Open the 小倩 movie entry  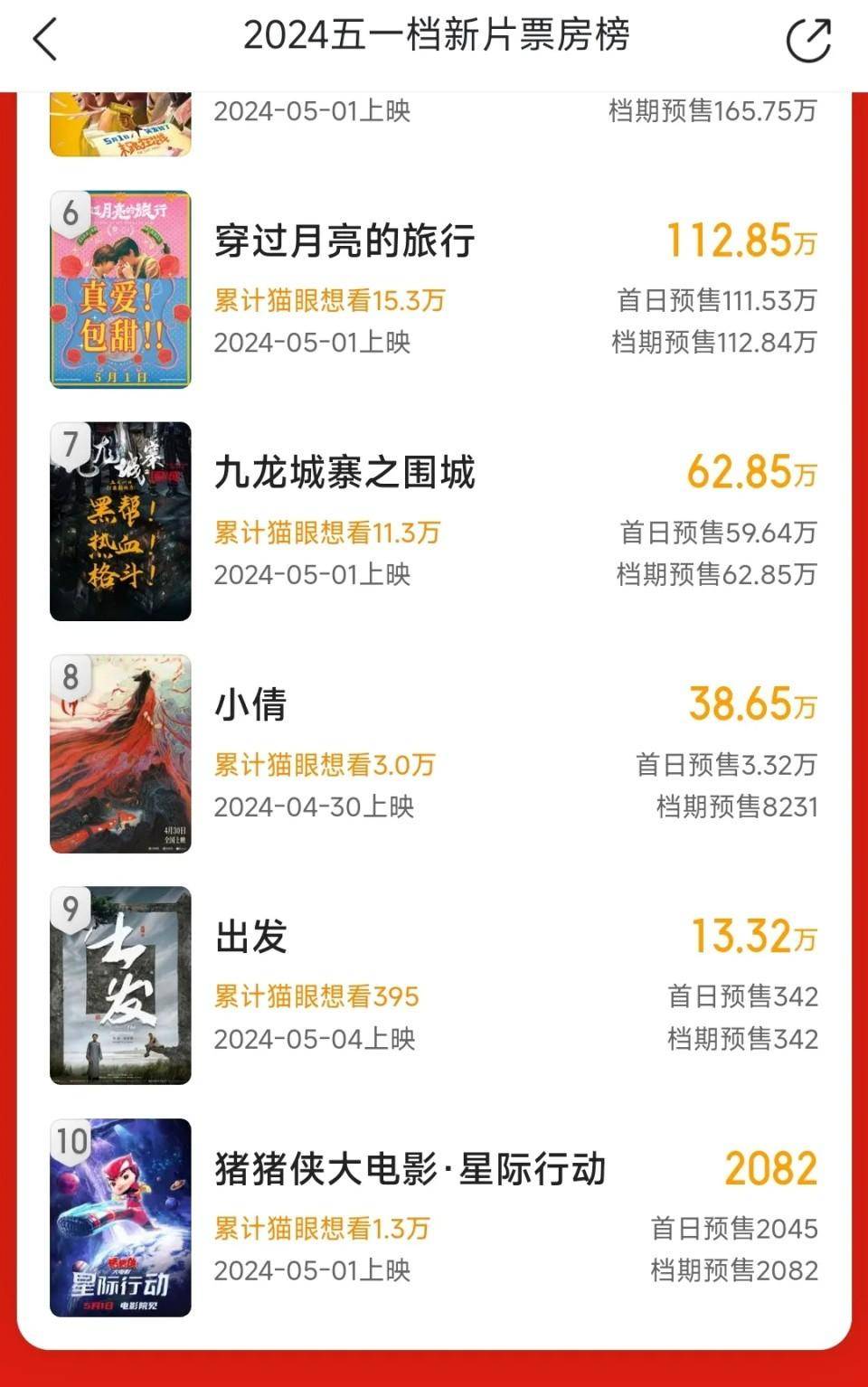250,705
